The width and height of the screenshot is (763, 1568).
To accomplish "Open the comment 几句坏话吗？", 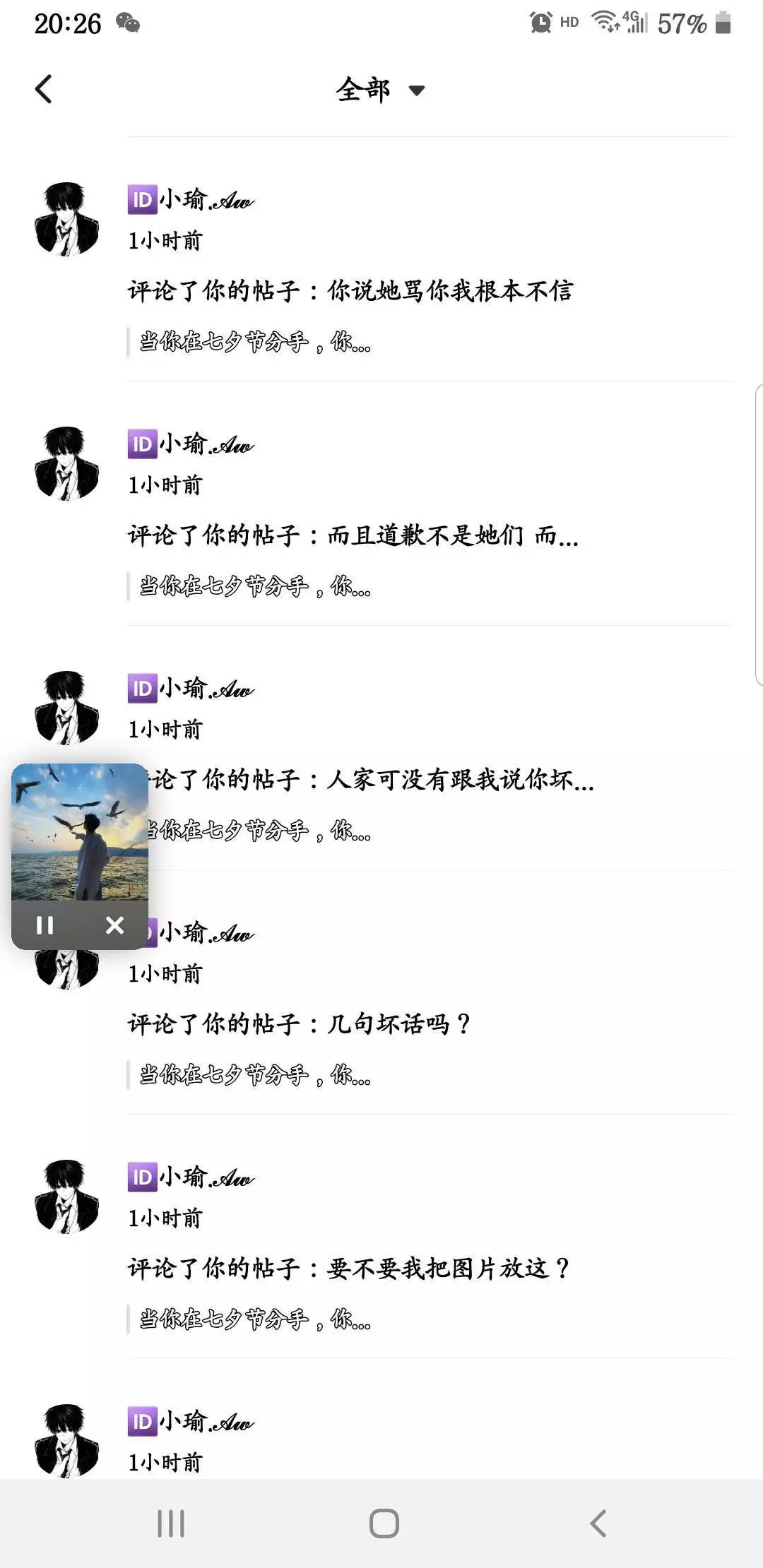I will [299, 1024].
